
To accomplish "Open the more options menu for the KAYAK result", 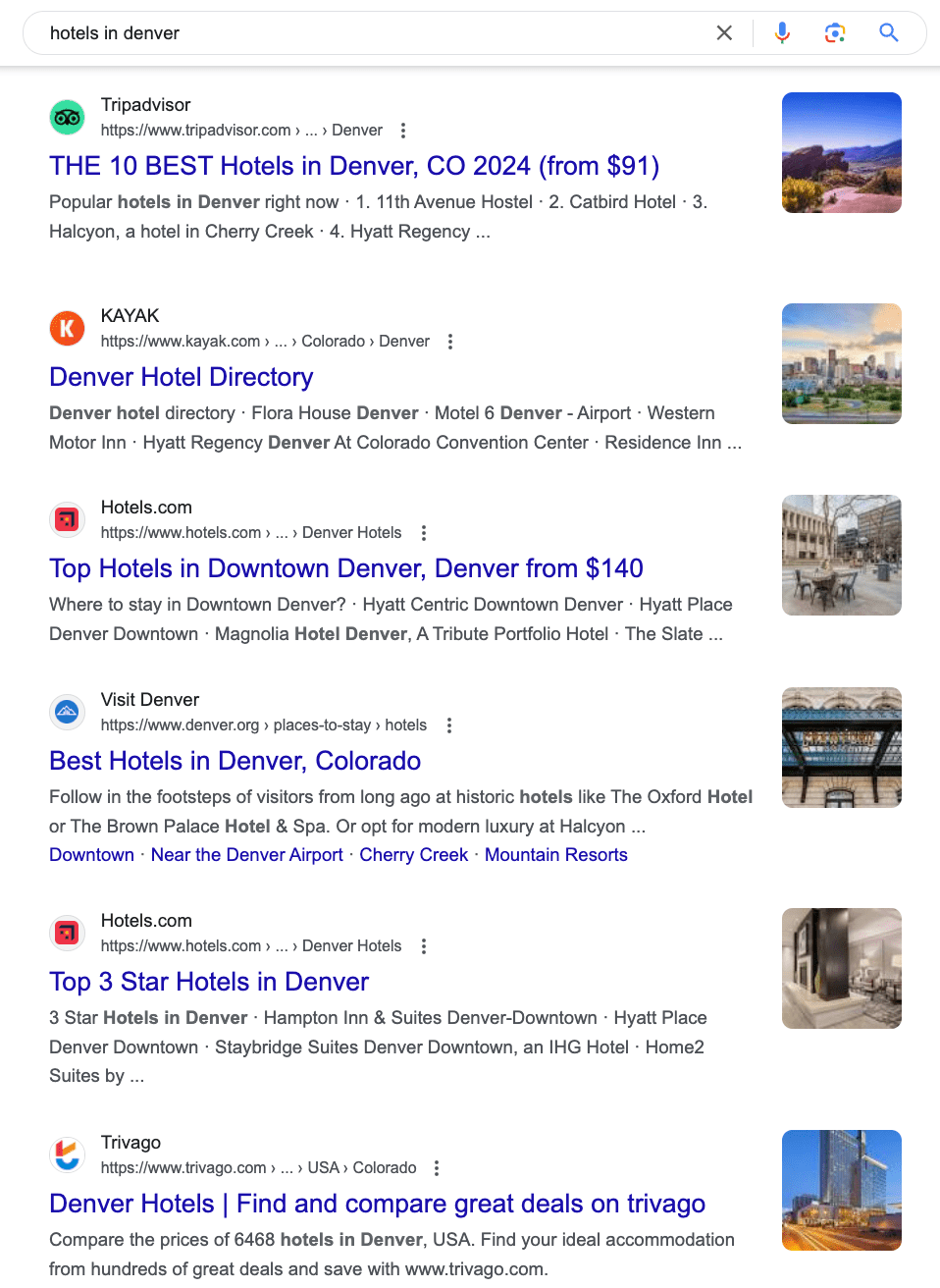I will coord(450,342).
